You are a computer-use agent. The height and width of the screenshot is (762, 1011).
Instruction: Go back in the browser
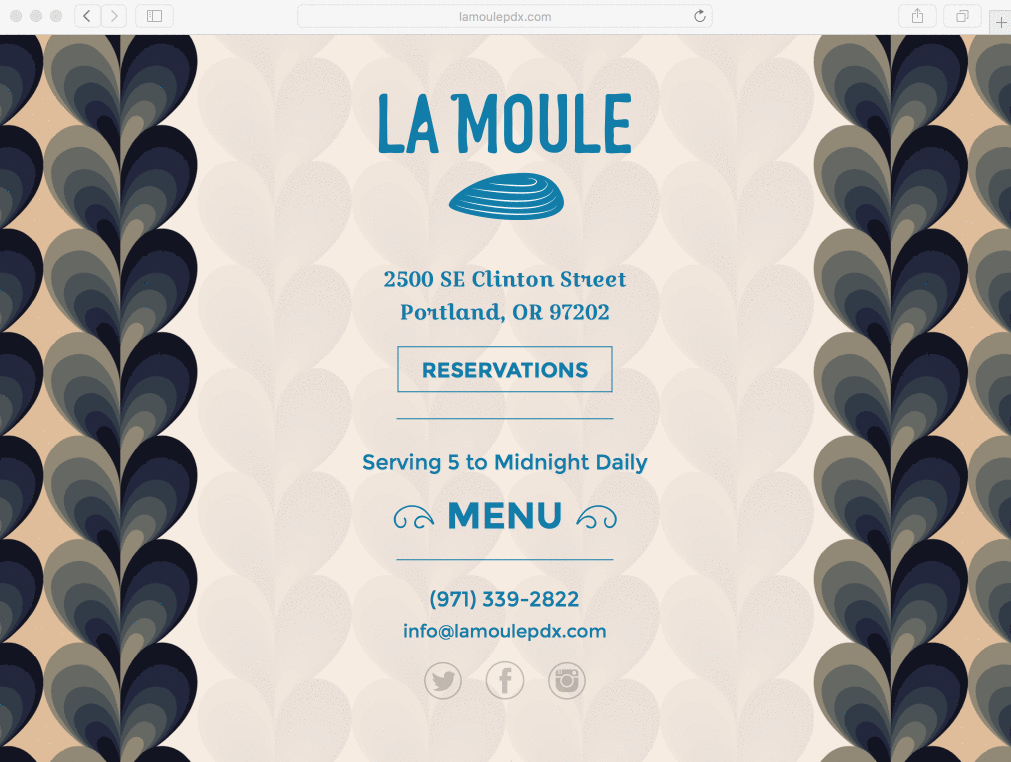point(88,16)
